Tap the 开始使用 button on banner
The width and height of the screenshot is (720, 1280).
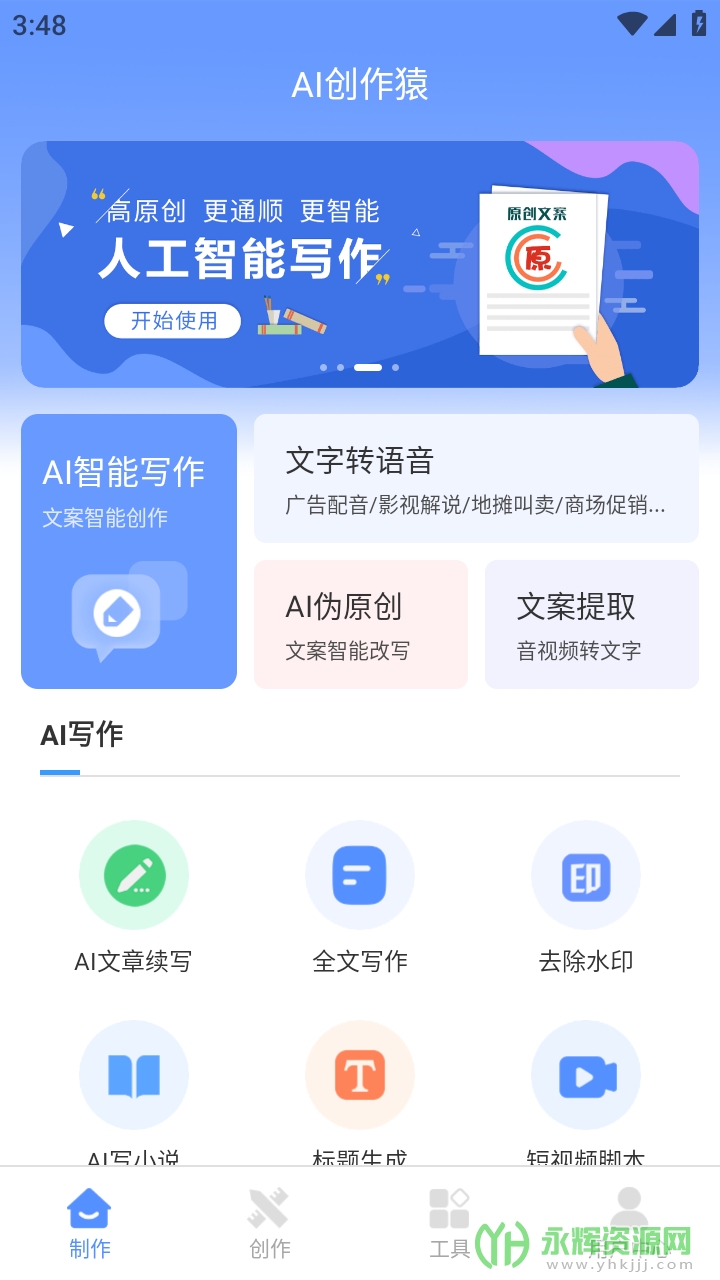(173, 321)
